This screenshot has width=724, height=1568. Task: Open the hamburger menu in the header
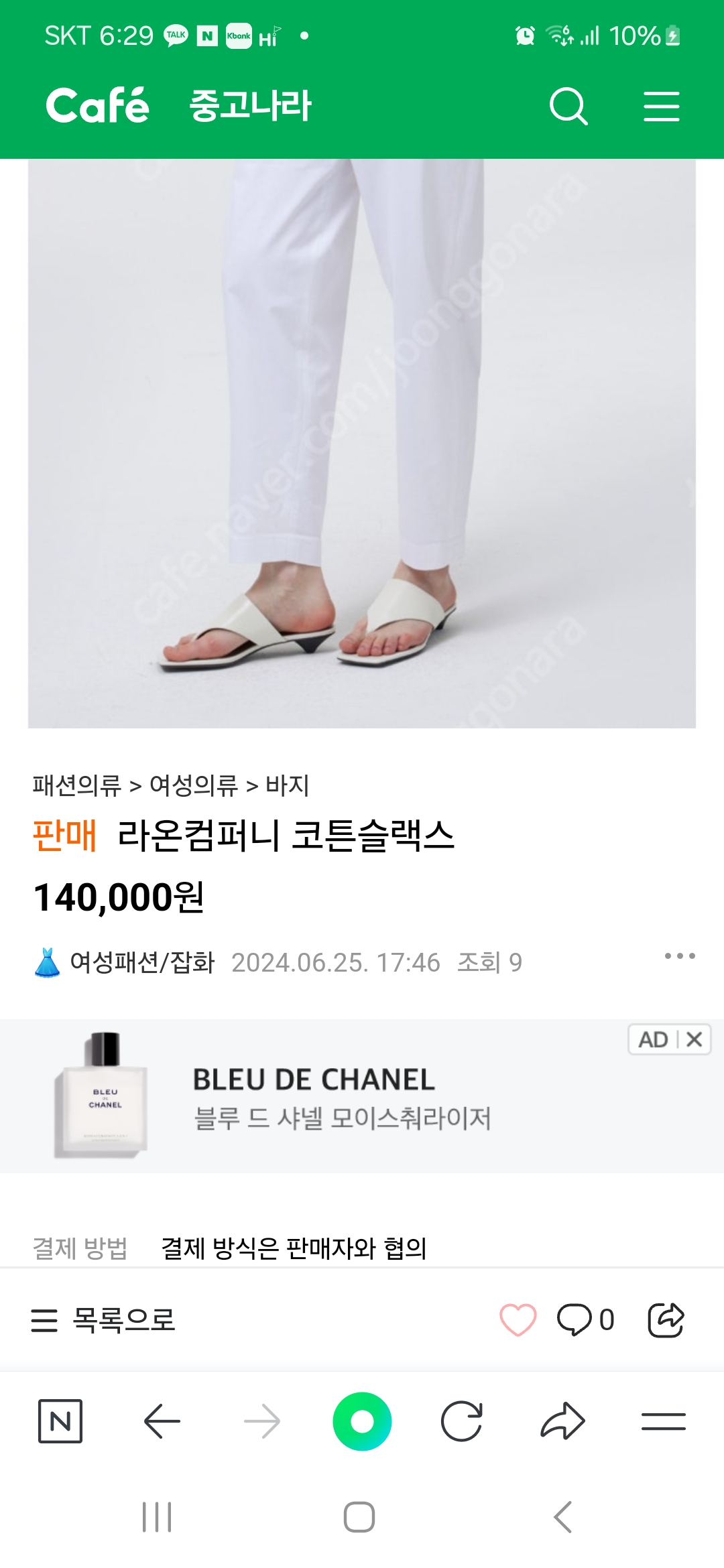tap(661, 107)
